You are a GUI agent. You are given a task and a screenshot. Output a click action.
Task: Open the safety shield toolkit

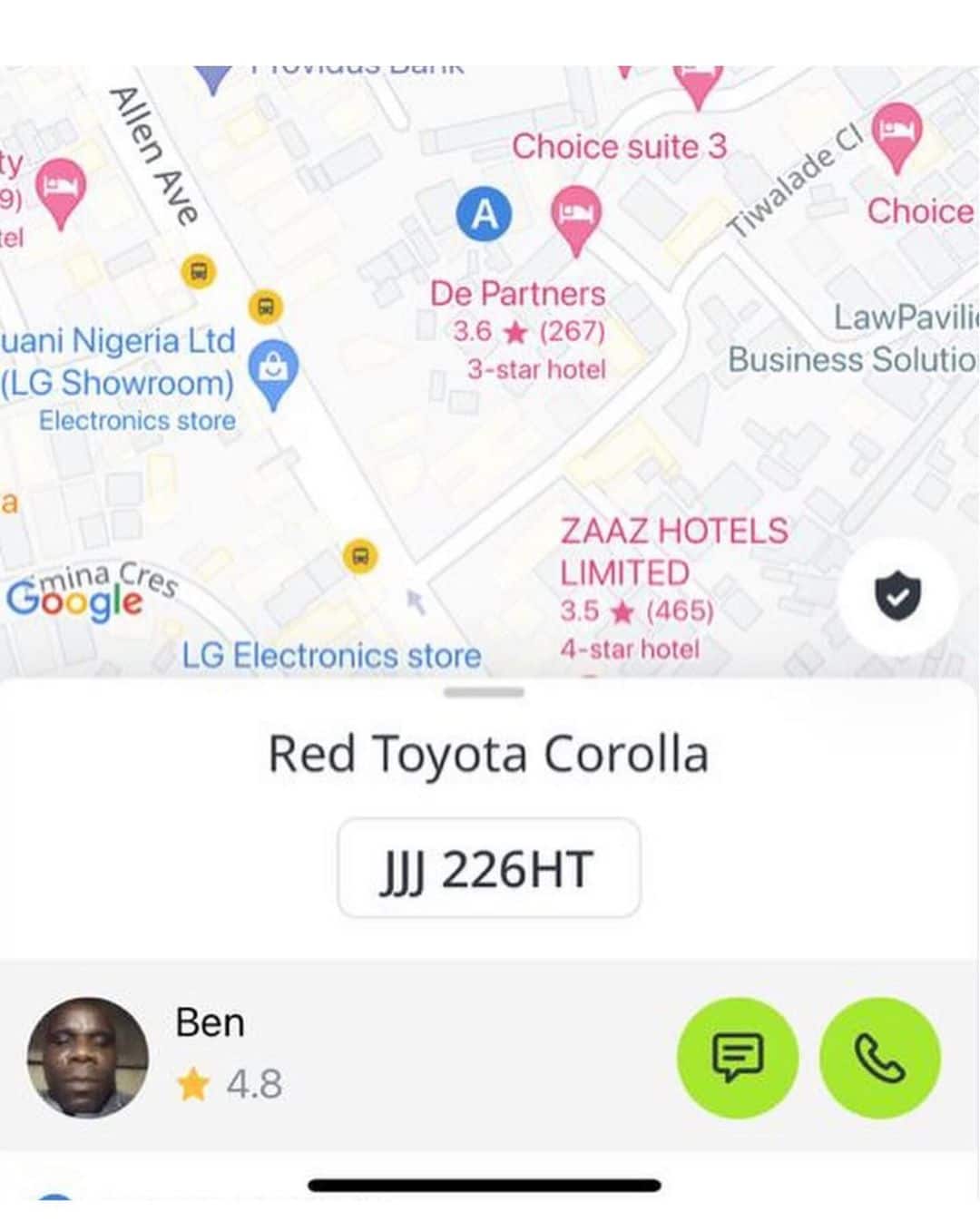897,597
